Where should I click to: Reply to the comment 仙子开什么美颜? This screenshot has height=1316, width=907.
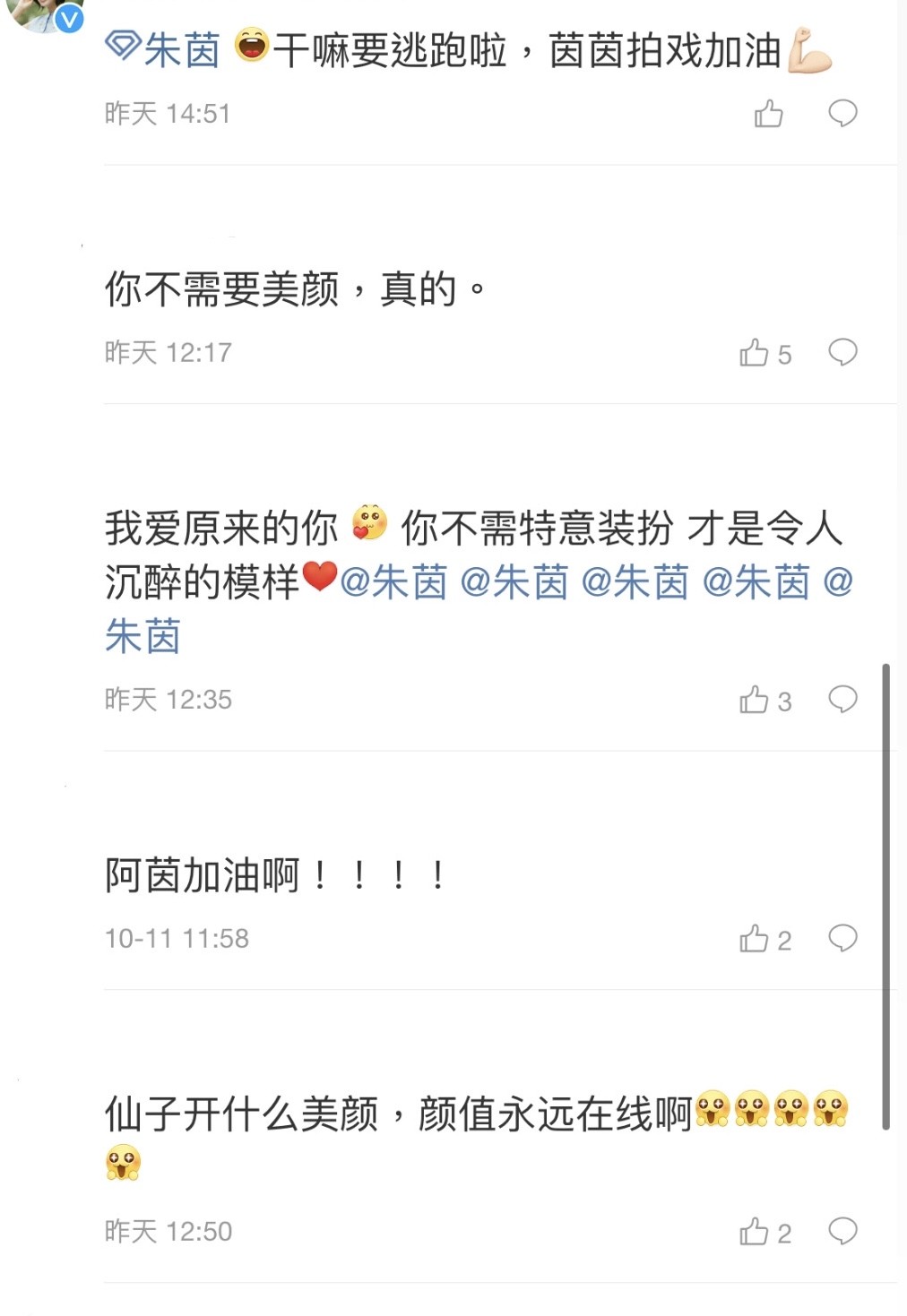coord(842,1231)
